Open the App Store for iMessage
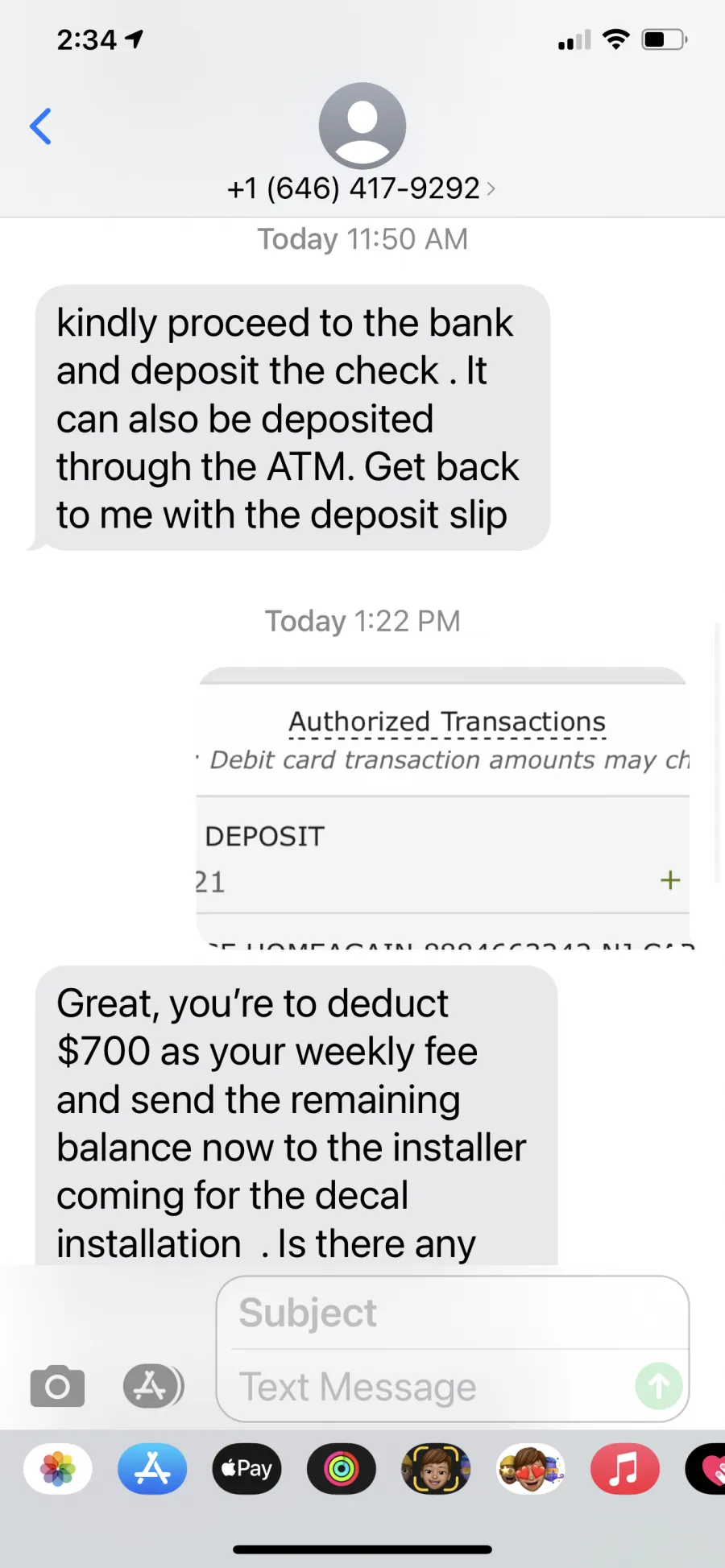The image size is (725, 1568). coord(152,1469)
